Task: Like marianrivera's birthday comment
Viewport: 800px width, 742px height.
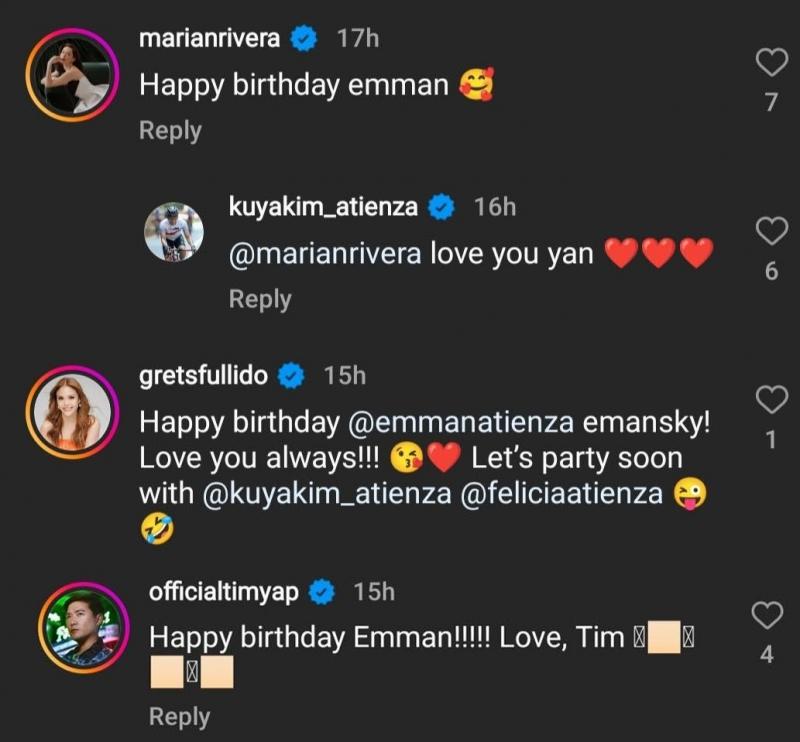Action: point(771,63)
